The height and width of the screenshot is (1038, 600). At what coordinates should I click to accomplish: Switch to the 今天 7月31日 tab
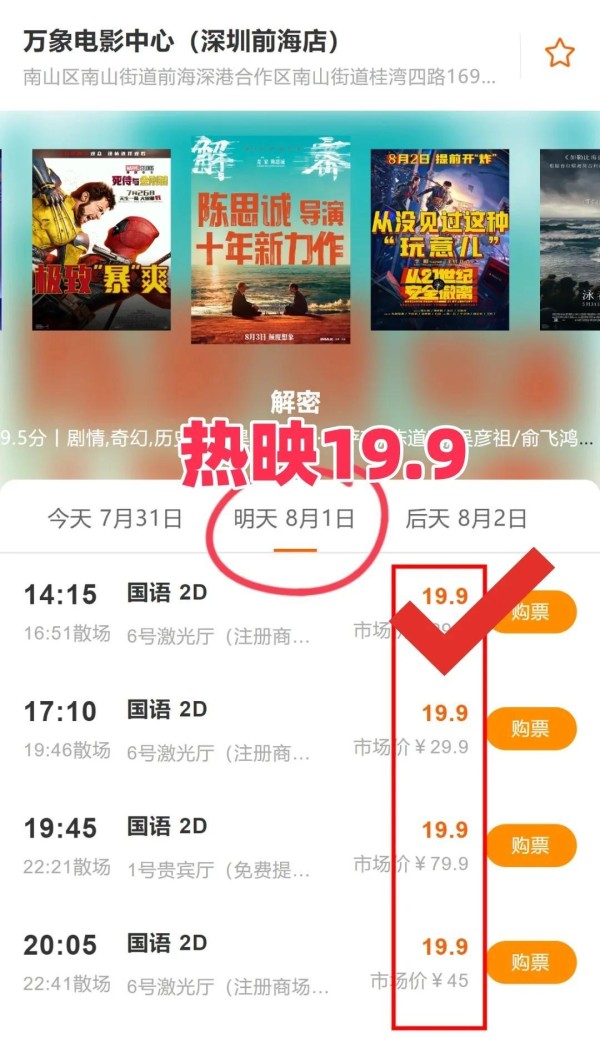[x=115, y=518]
